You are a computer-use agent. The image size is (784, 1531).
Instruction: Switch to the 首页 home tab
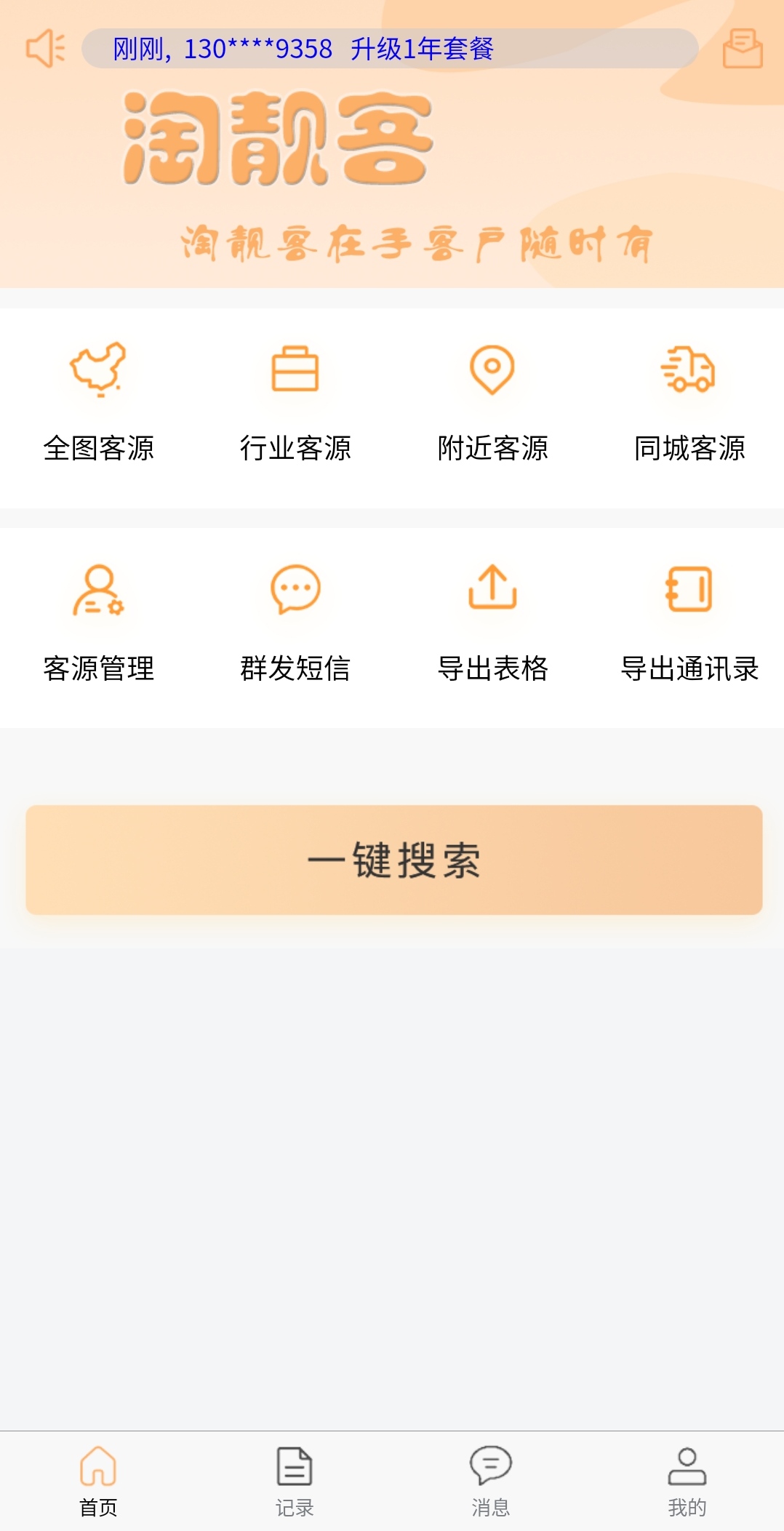98,1481
